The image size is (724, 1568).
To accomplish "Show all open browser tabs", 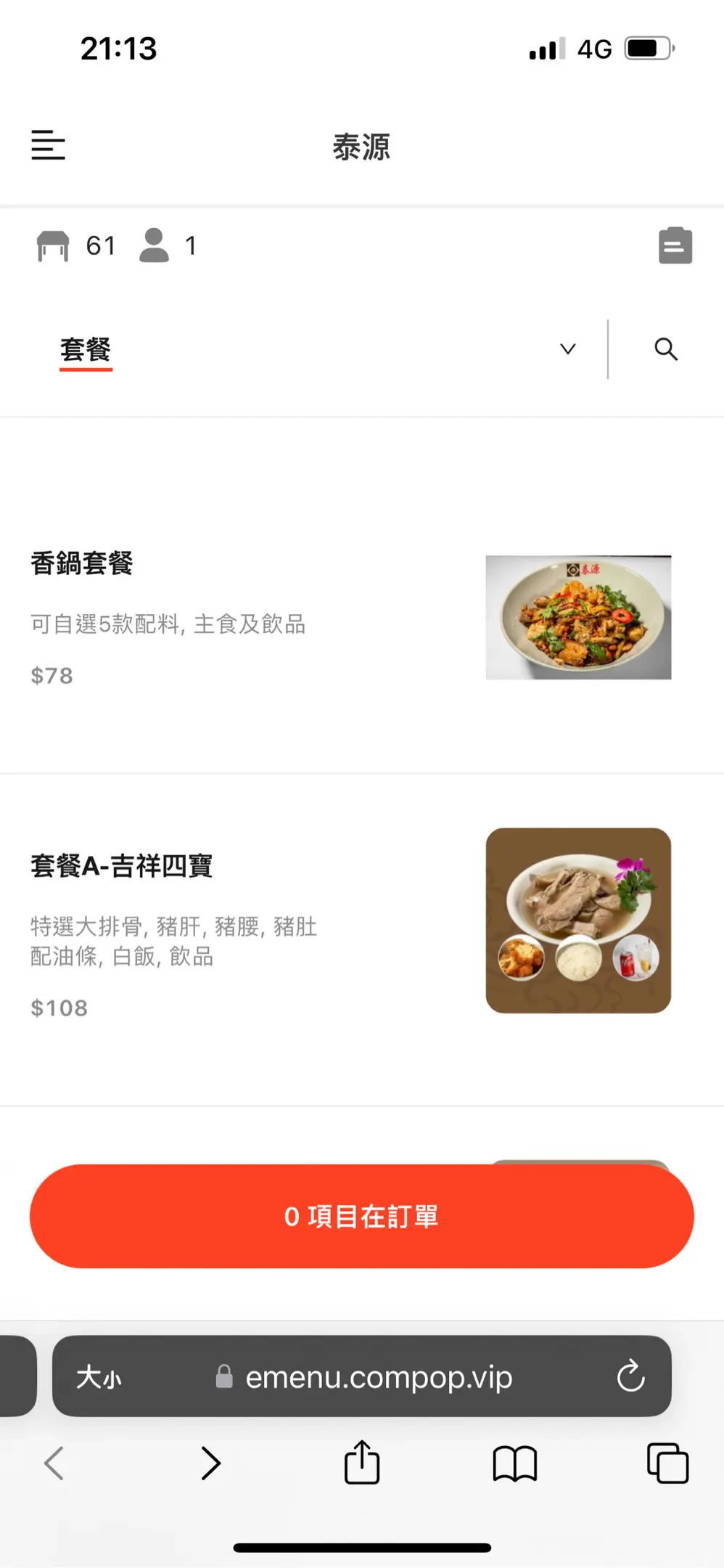I will point(667,1463).
